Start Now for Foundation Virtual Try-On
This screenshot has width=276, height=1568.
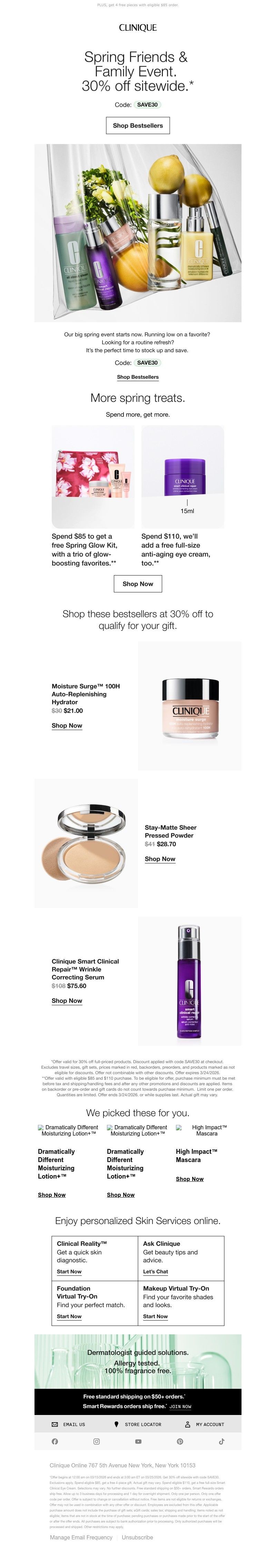point(69,1316)
